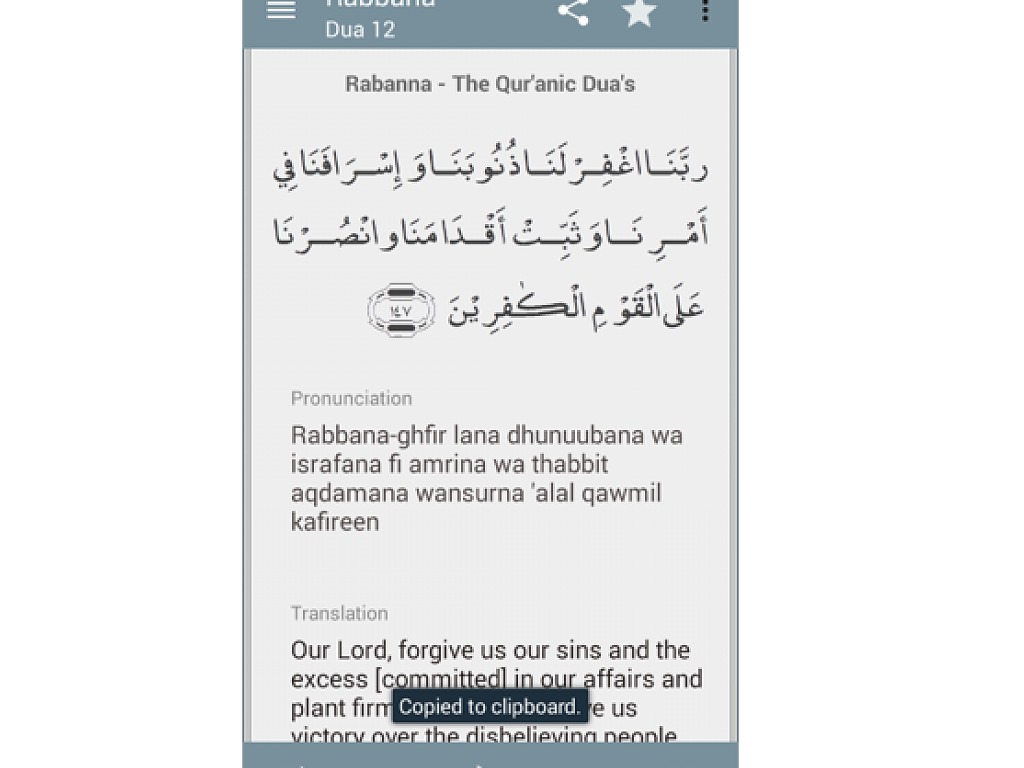Mark Dua 12 as favorite
Screen dimensions: 1024x768
pyautogui.click(x=639, y=12)
